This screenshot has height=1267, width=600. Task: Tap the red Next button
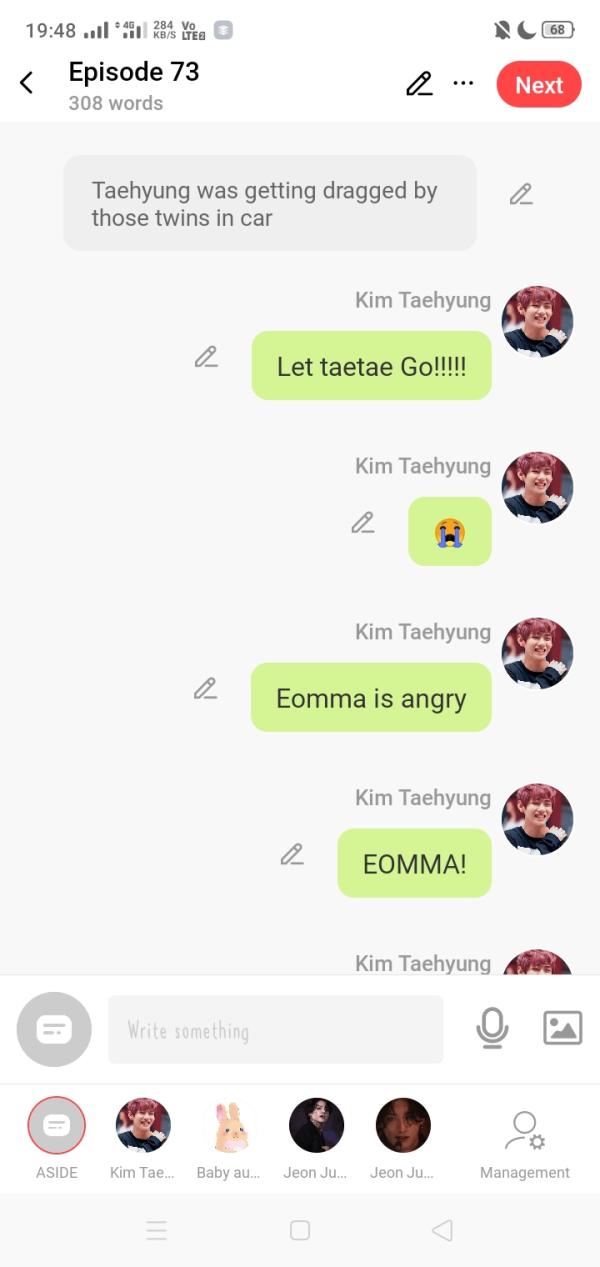tap(538, 85)
